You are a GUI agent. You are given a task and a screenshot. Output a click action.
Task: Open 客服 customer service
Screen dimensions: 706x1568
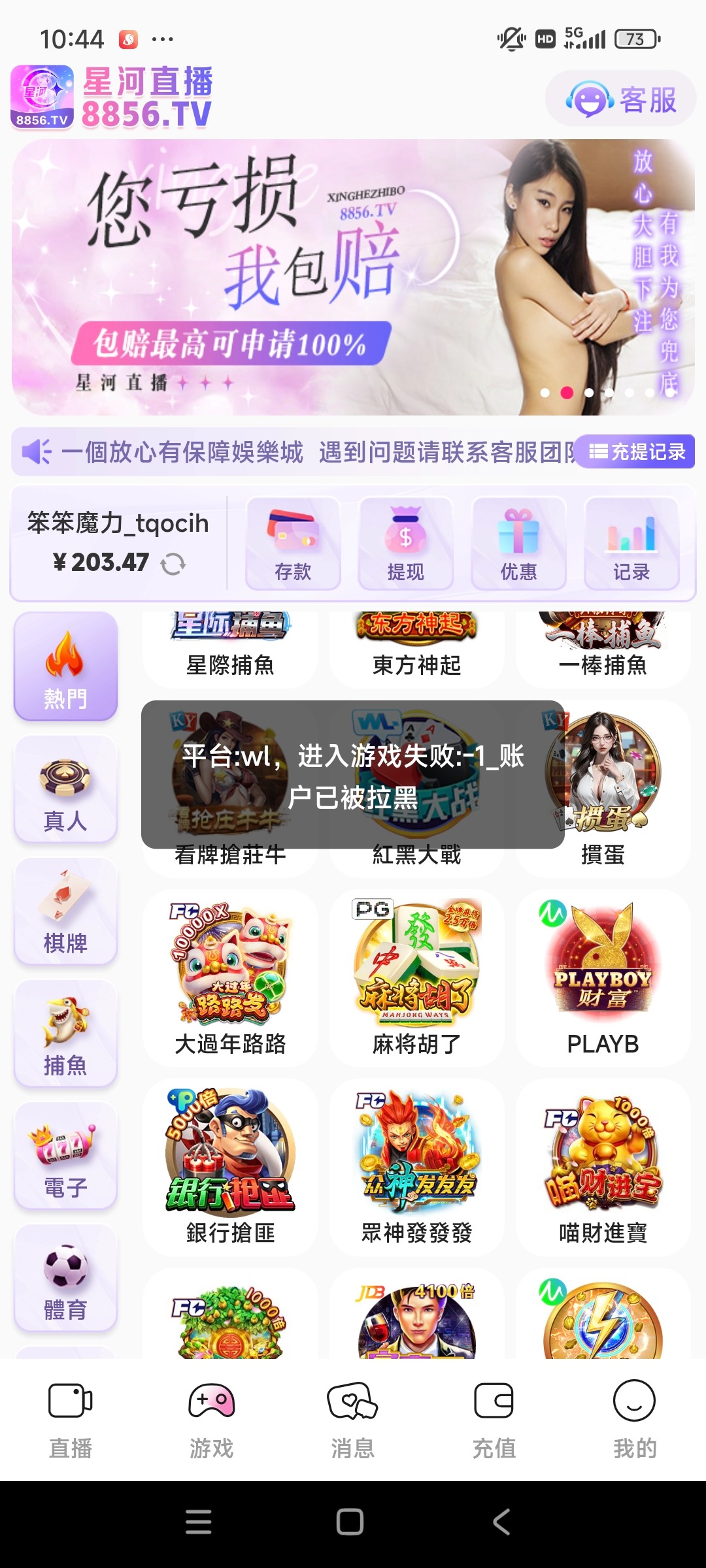pyautogui.click(x=620, y=100)
